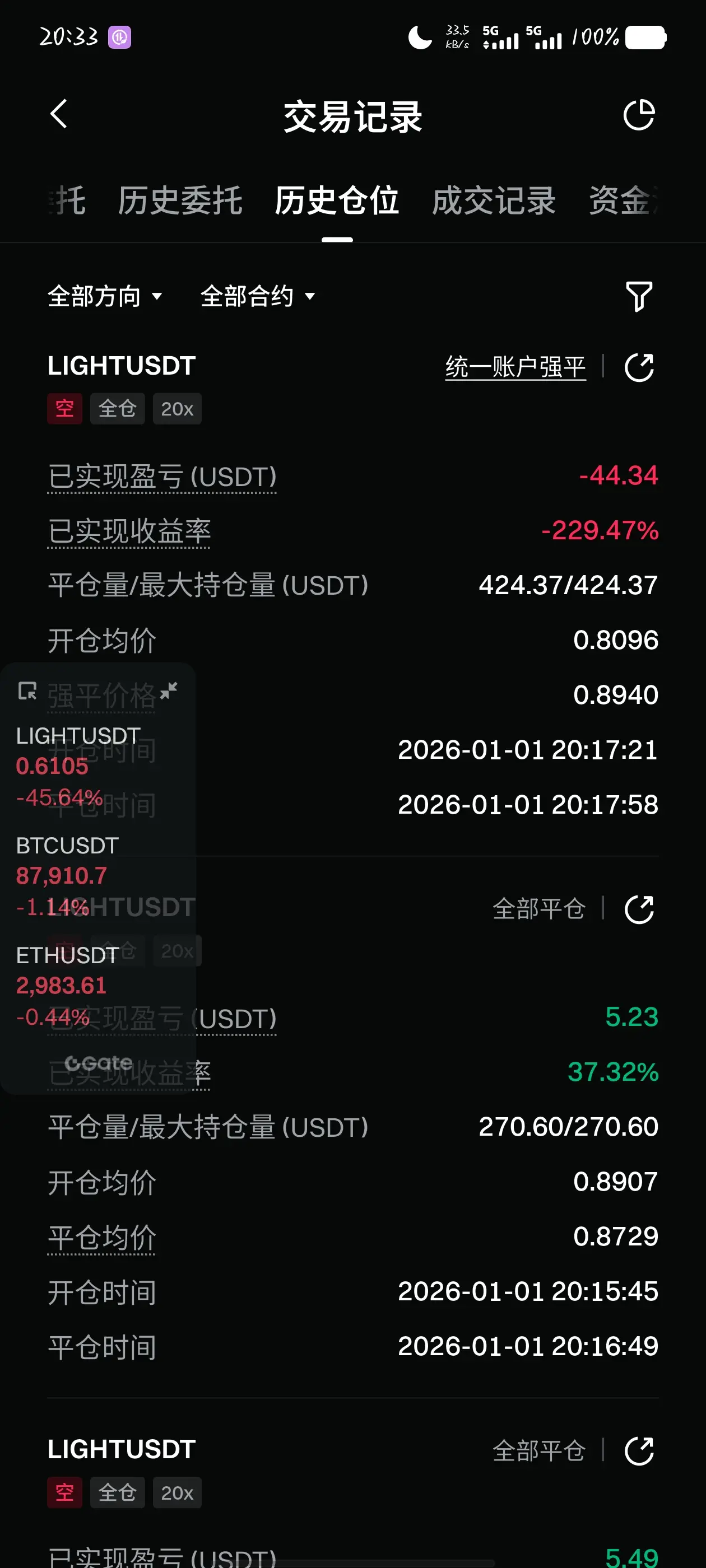706x1568 pixels.
Task: Switch to the 成交记录 tab
Action: click(494, 200)
